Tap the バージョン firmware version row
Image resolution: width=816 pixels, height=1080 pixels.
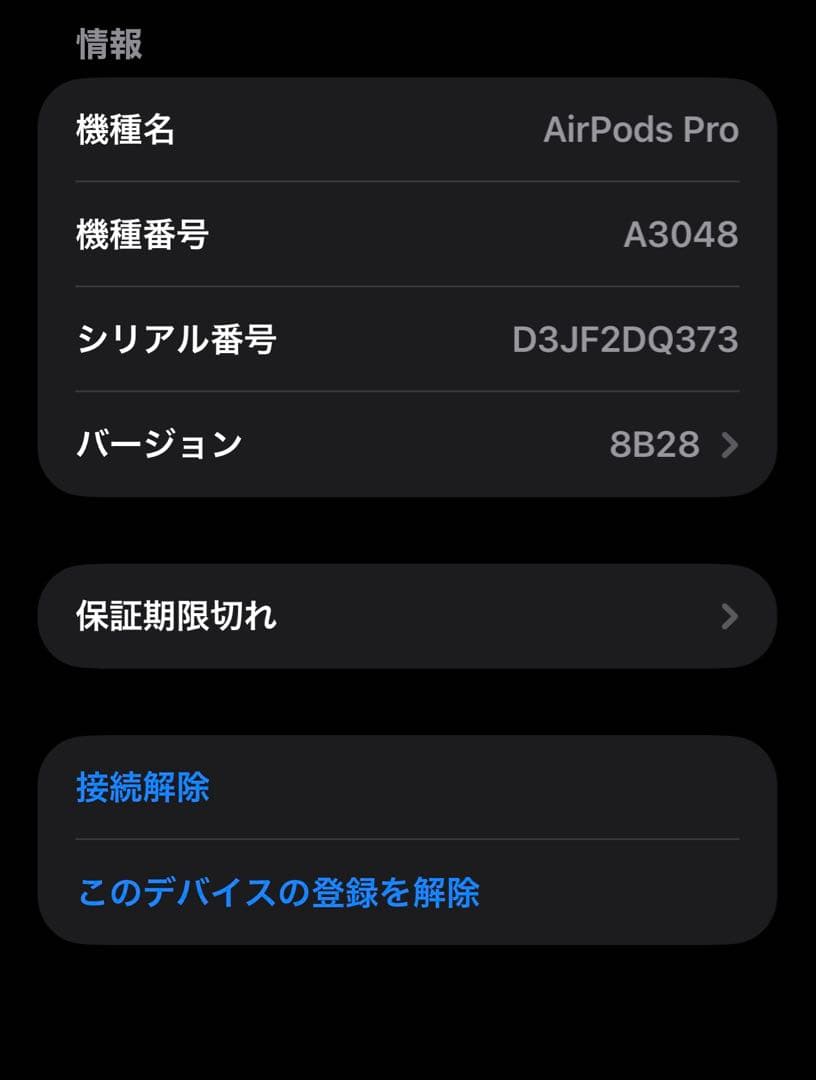(x=400, y=446)
